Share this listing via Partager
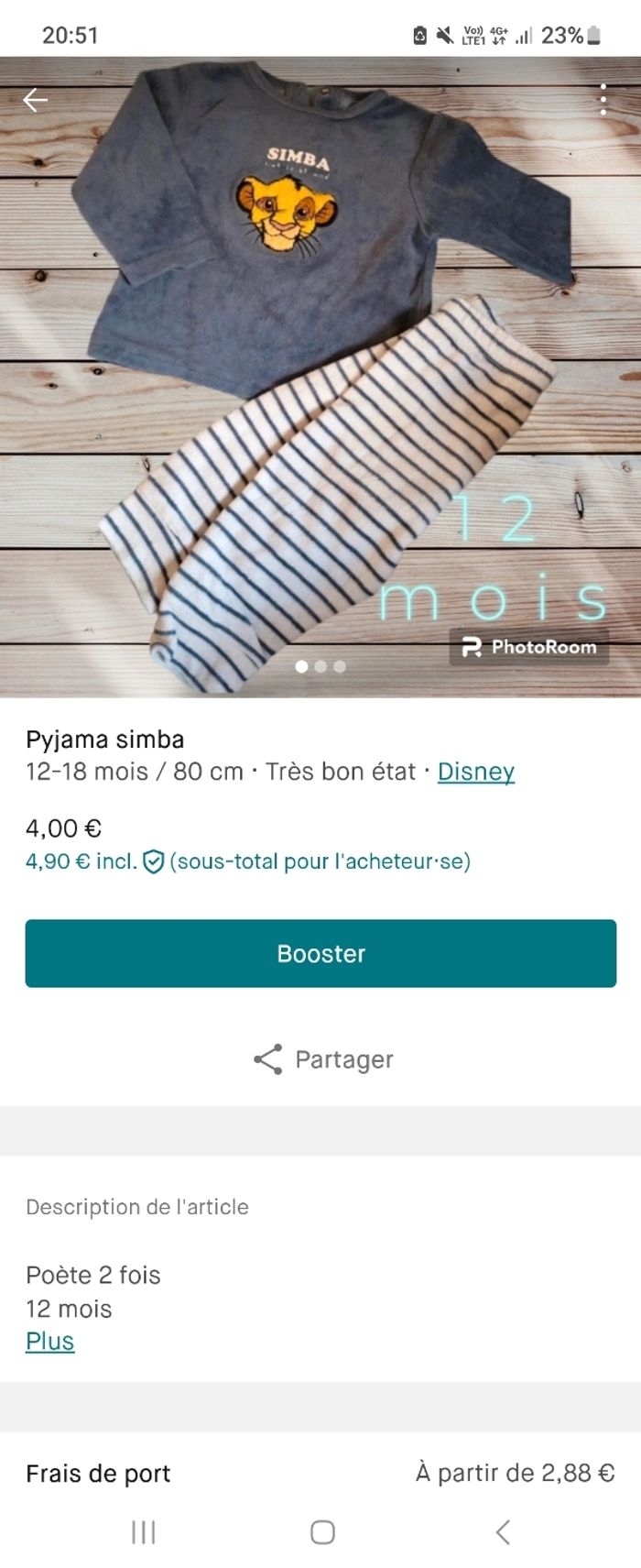This screenshot has width=641, height=1568. click(x=322, y=1059)
